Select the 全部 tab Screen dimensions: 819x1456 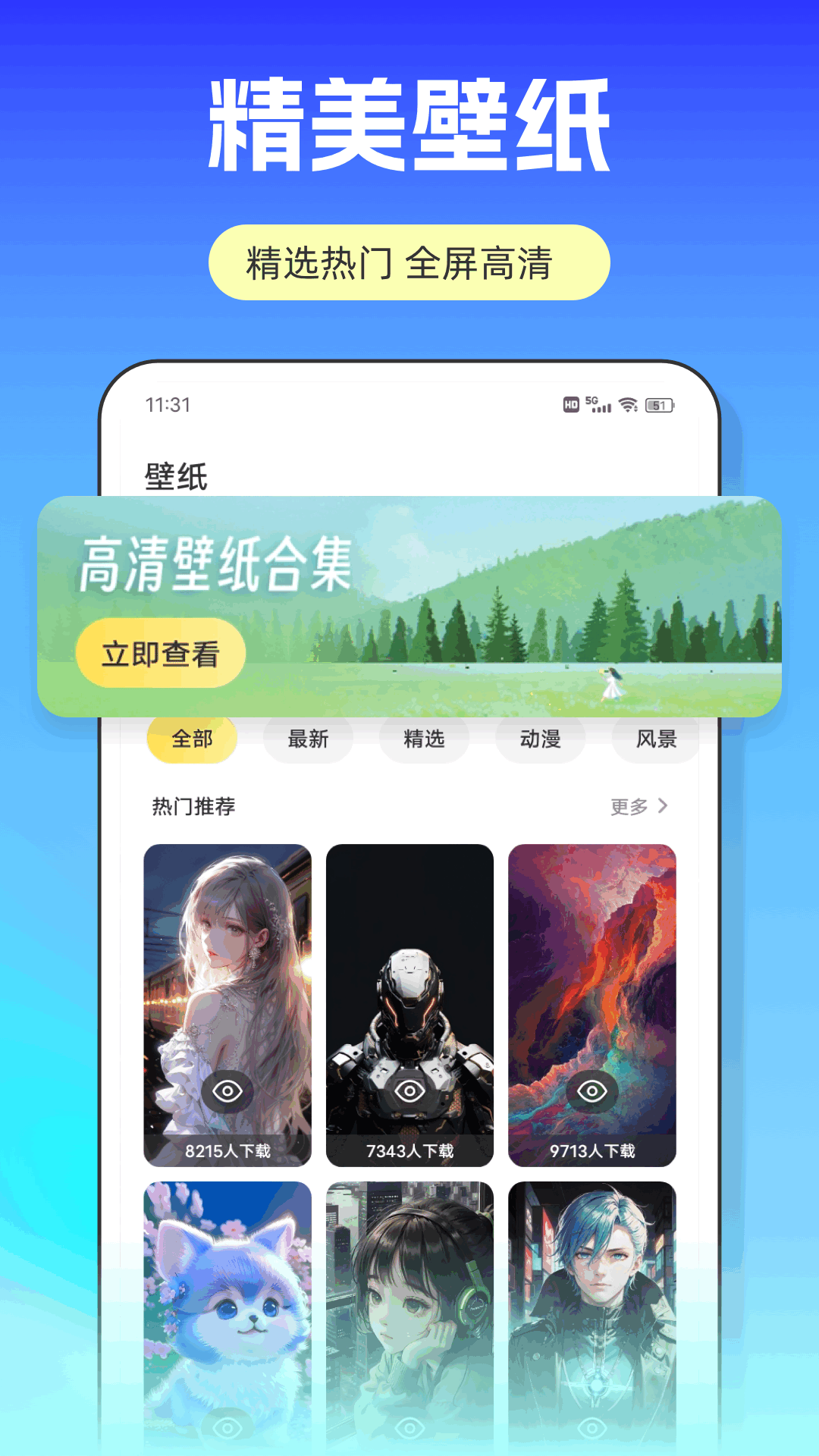pos(192,737)
